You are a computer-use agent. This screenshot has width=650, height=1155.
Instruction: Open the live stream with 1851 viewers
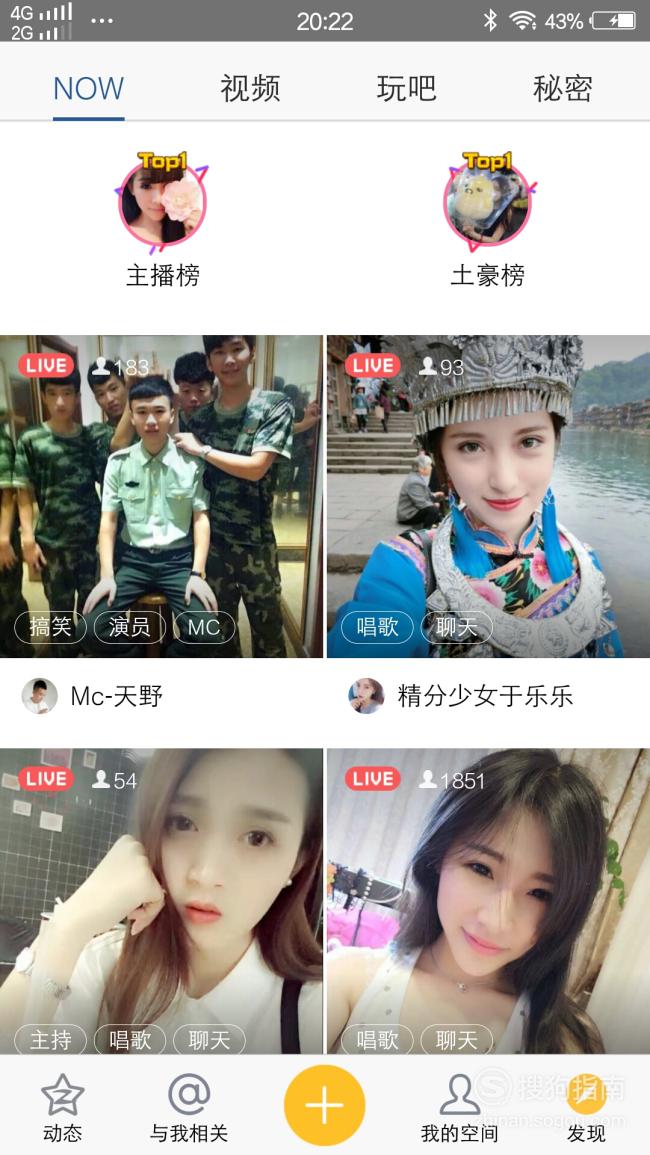click(x=489, y=901)
